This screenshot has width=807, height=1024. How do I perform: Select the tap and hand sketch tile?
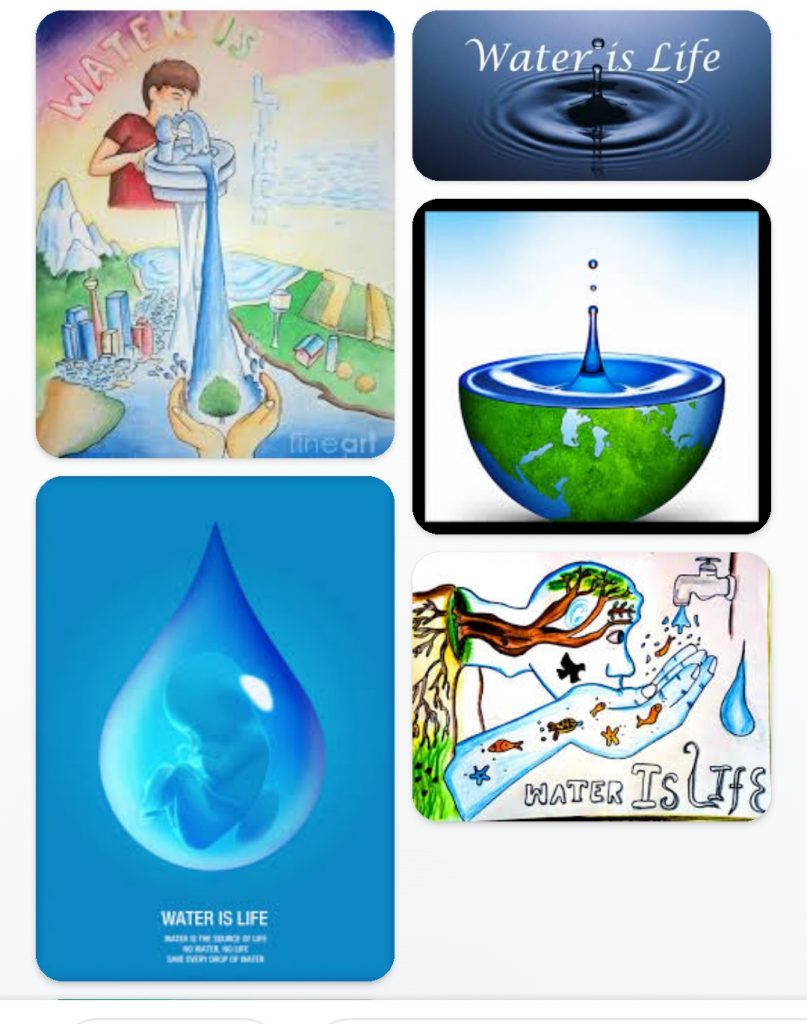[591, 686]
